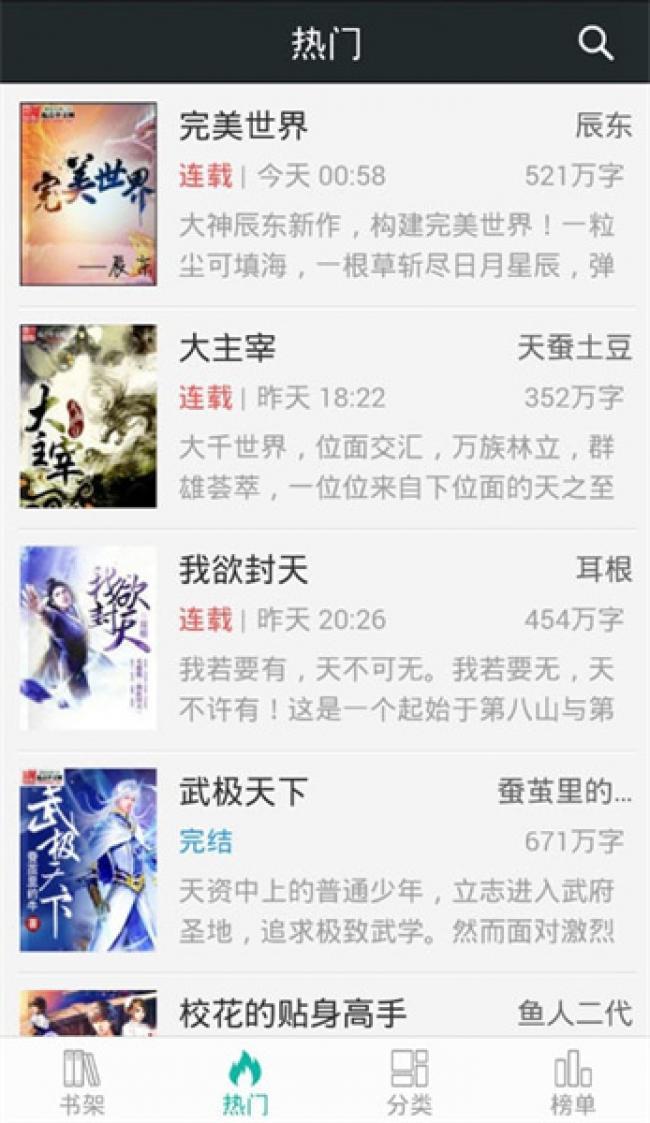Select the 热门 tab
650x1123 pixels.
(x=245, y=1082)
